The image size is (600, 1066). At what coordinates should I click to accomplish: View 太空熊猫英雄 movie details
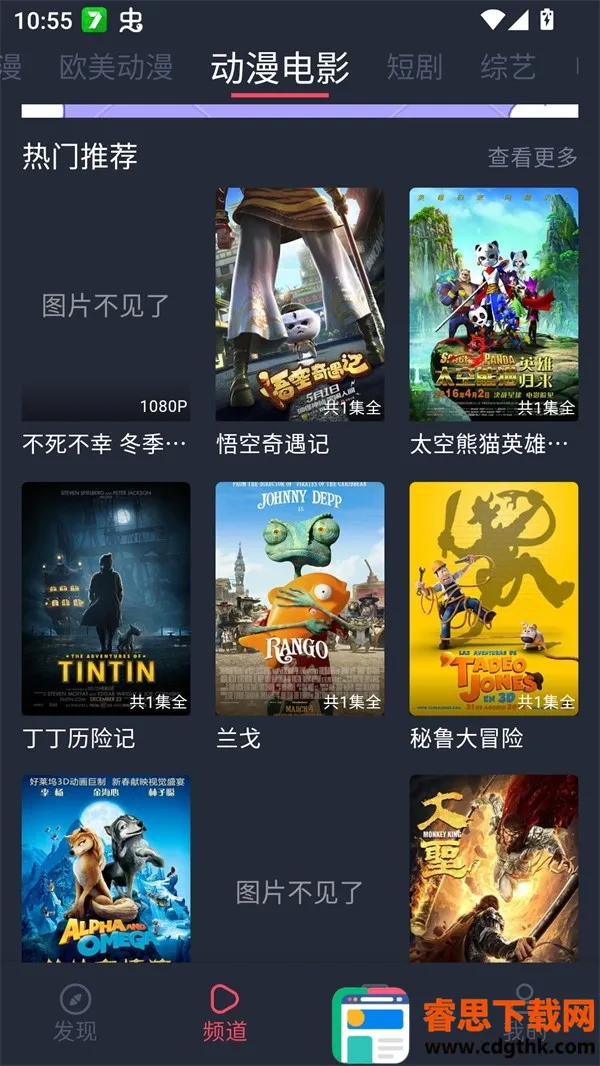tap(493, 305)
